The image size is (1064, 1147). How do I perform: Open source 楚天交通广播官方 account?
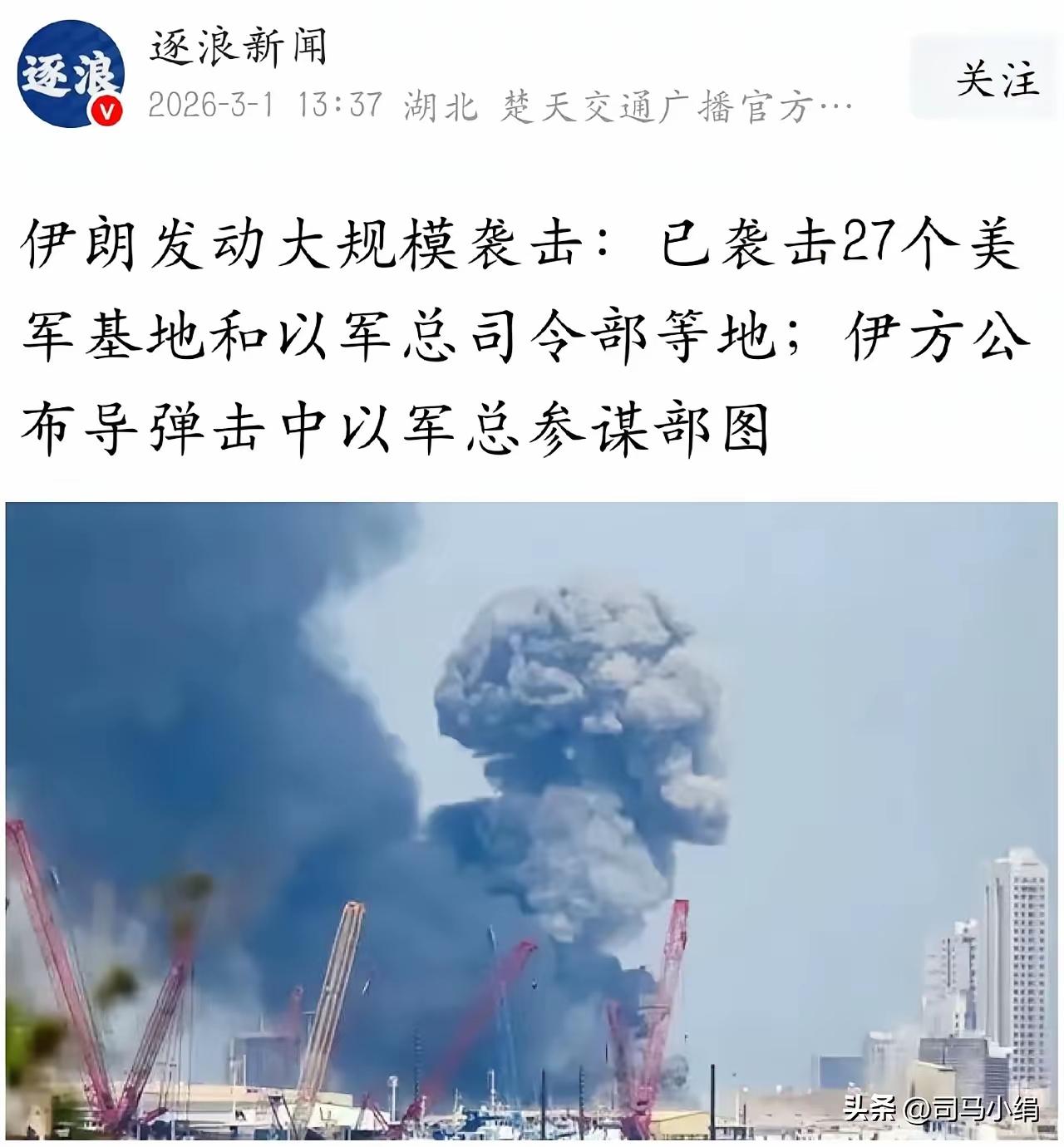pyautogui.click(x=657, y=104)
